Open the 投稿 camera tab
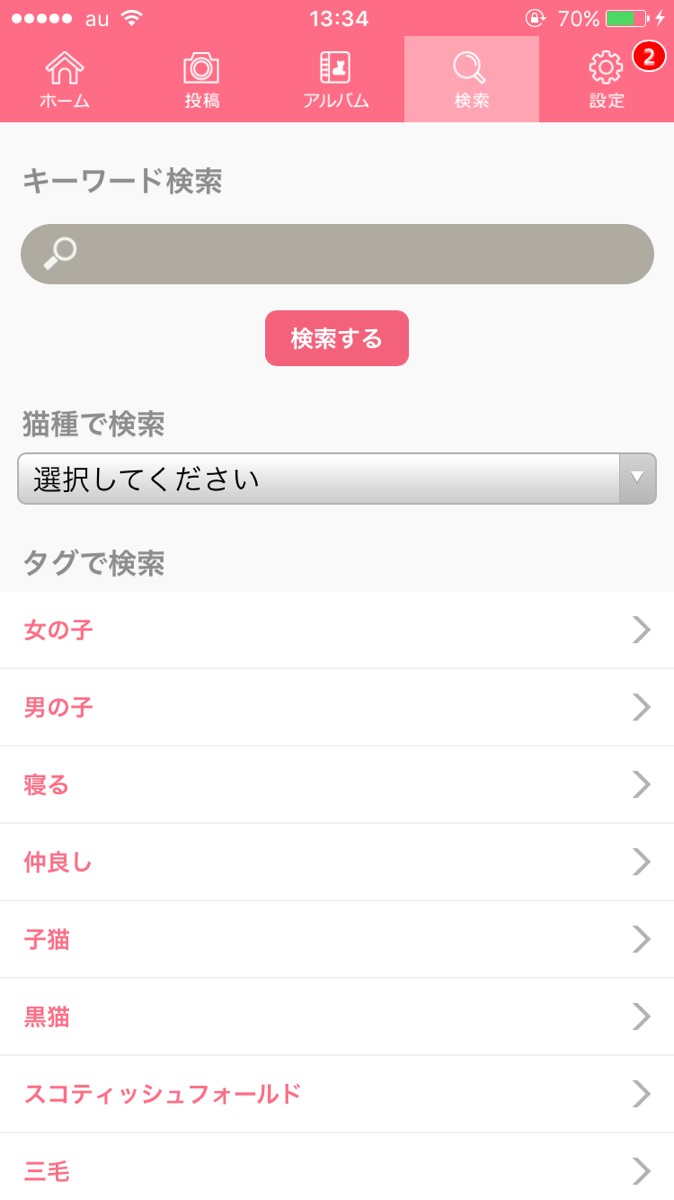 coord(201,80)
